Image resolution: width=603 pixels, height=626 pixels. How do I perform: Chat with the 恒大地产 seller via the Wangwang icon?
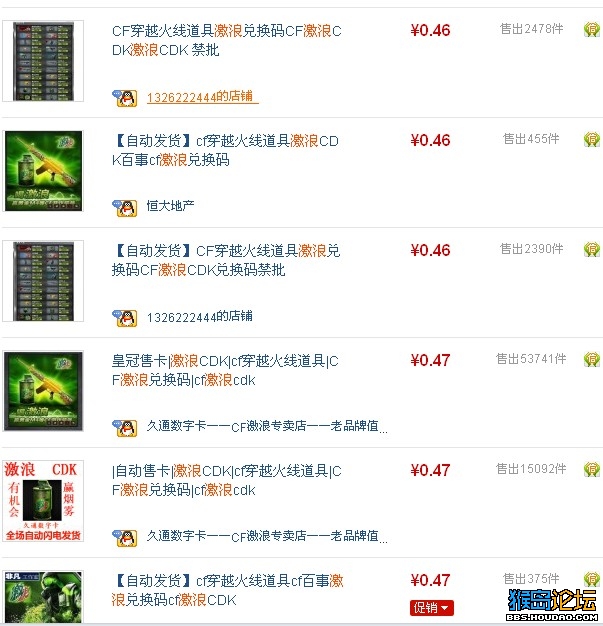(125, 207)
